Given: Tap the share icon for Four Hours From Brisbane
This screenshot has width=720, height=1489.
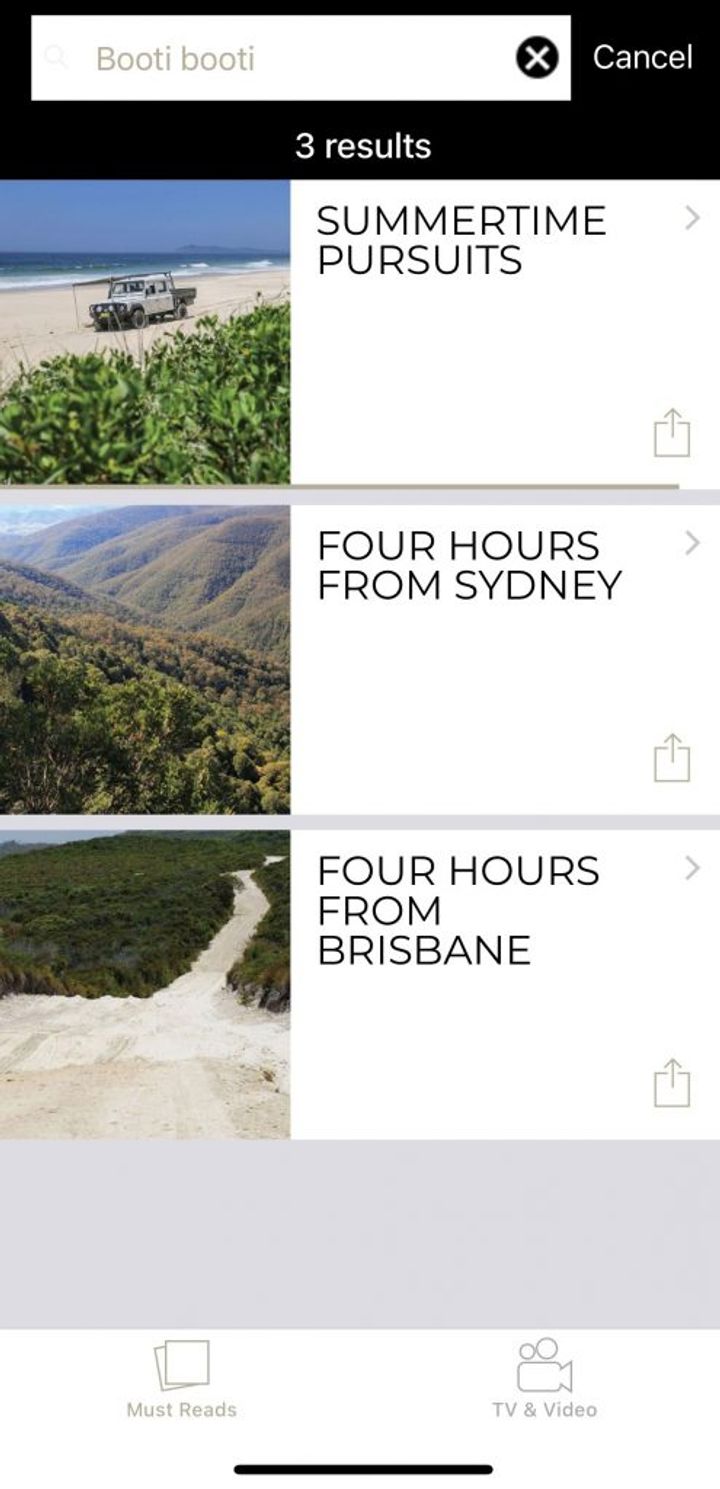Looking at the screenshot, I should (x=674, y=1082).
